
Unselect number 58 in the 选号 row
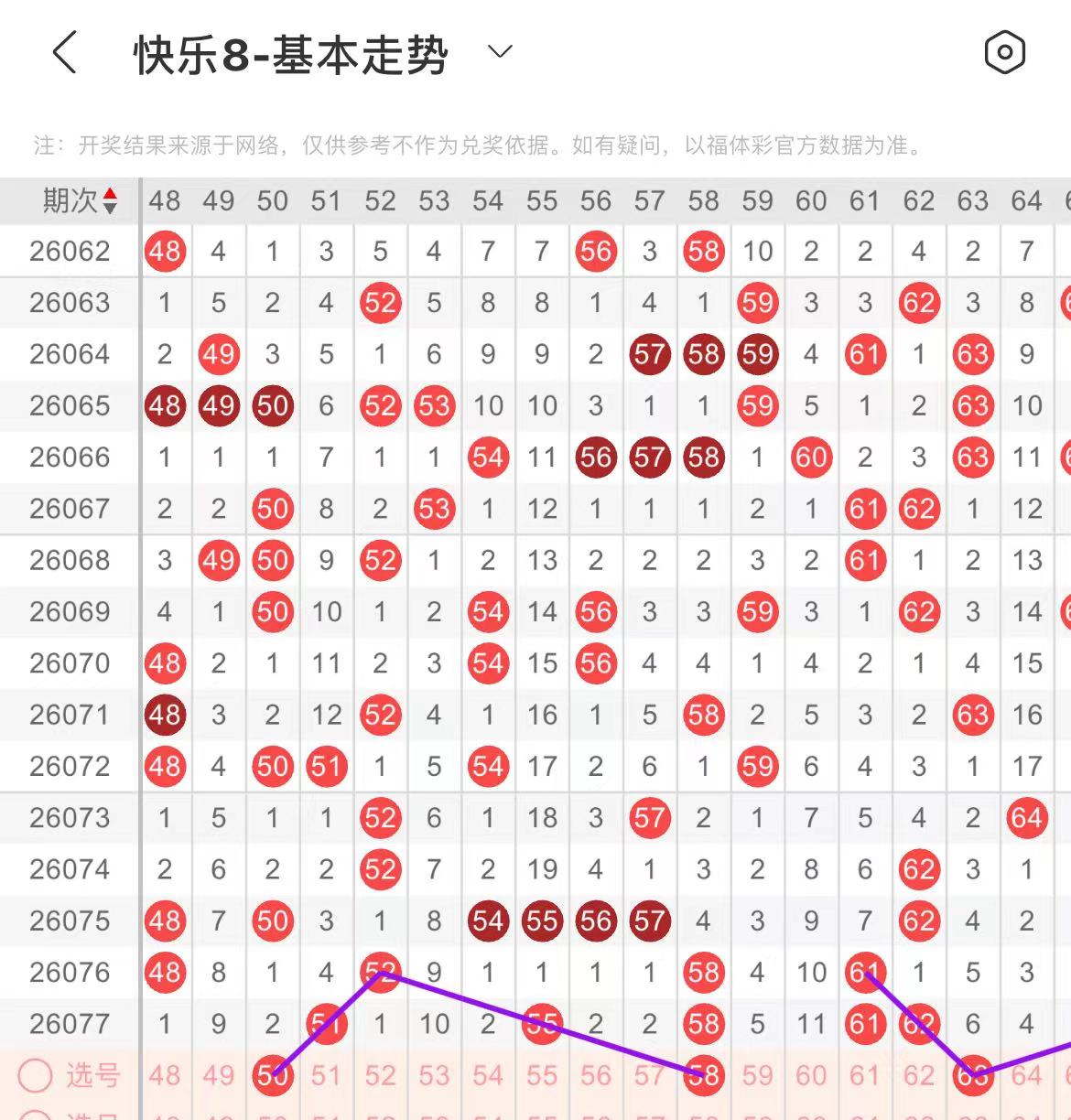(703, 1076)
